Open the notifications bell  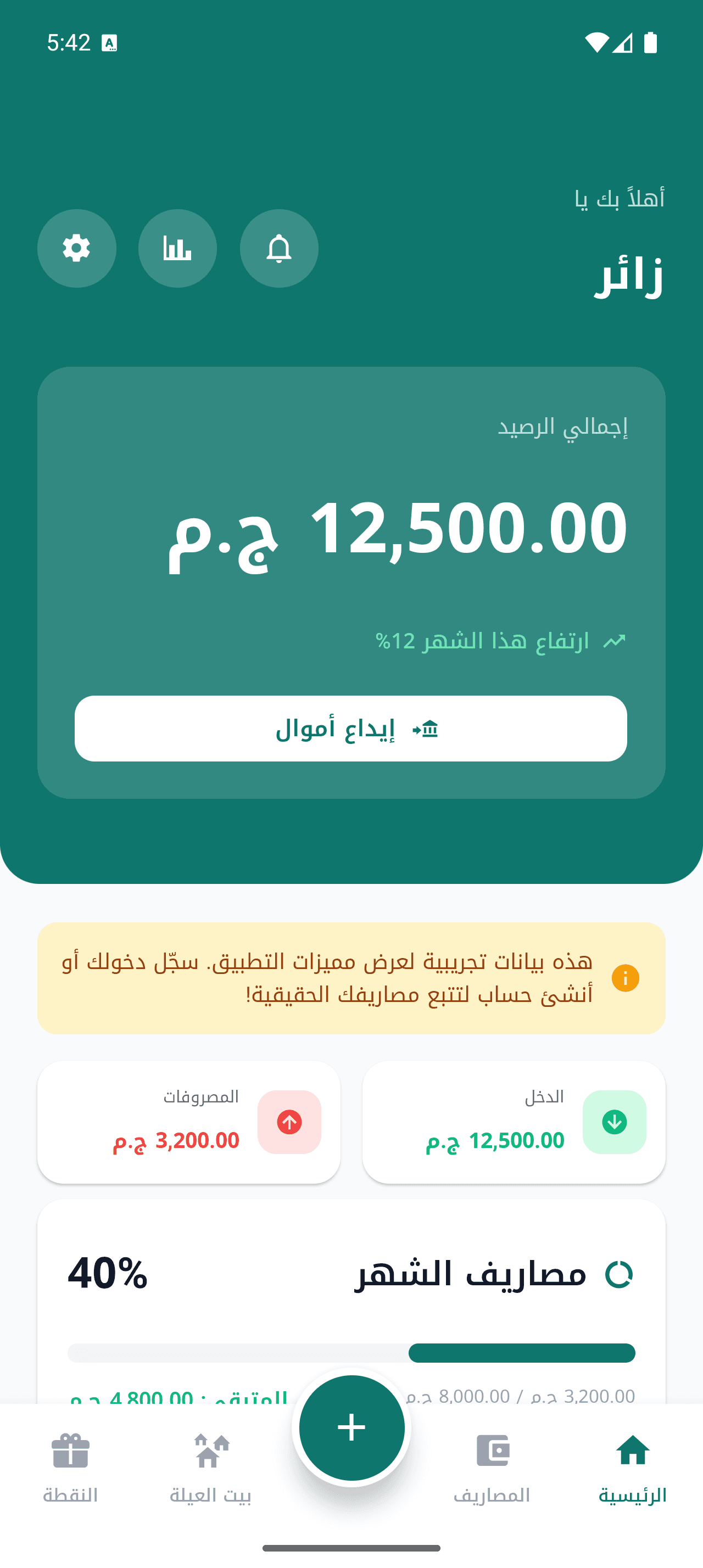(279, 248)
